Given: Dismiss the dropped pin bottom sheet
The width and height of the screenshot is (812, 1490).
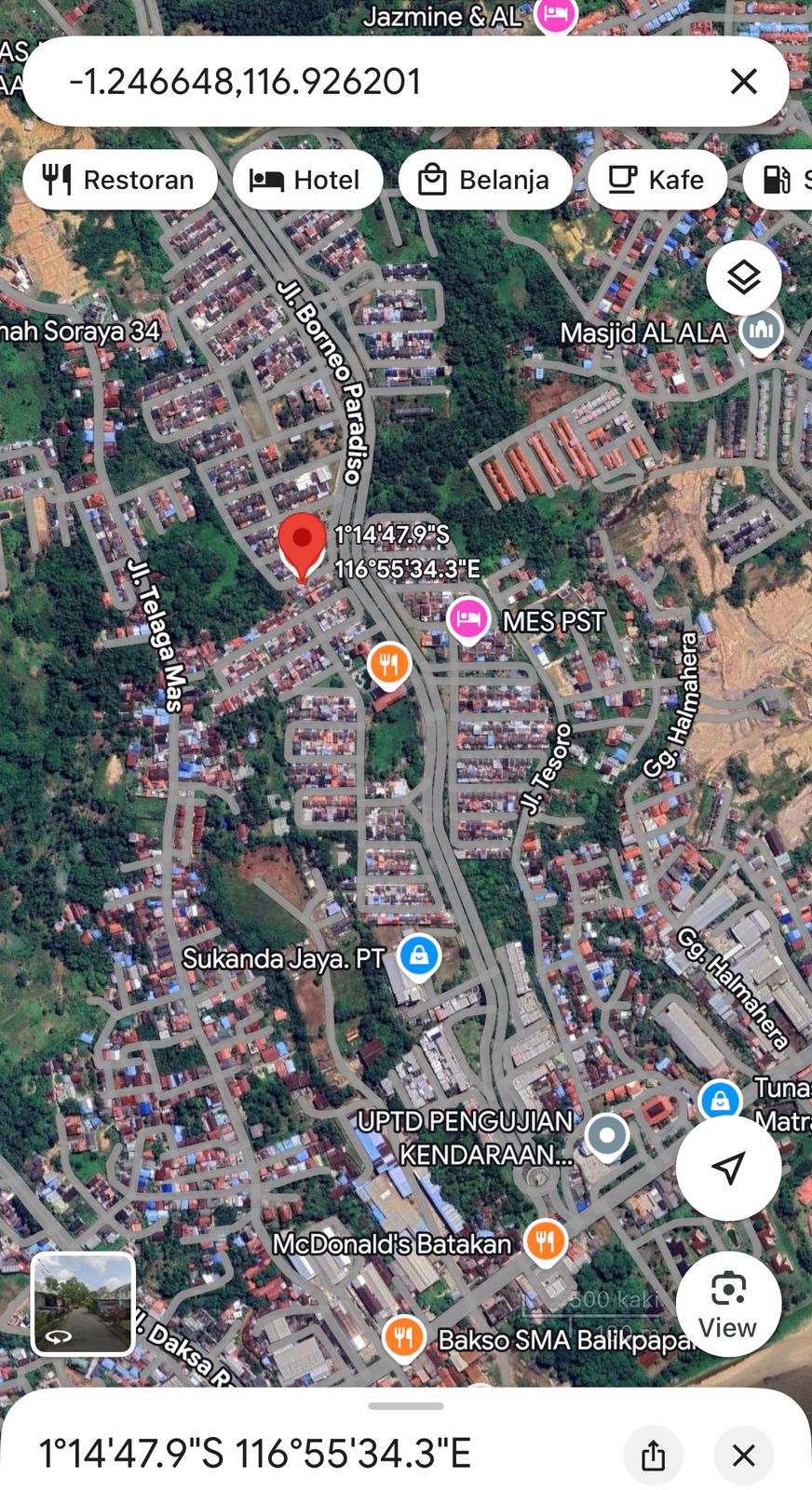Looking at the screenshot, I should click(743, 1455).
